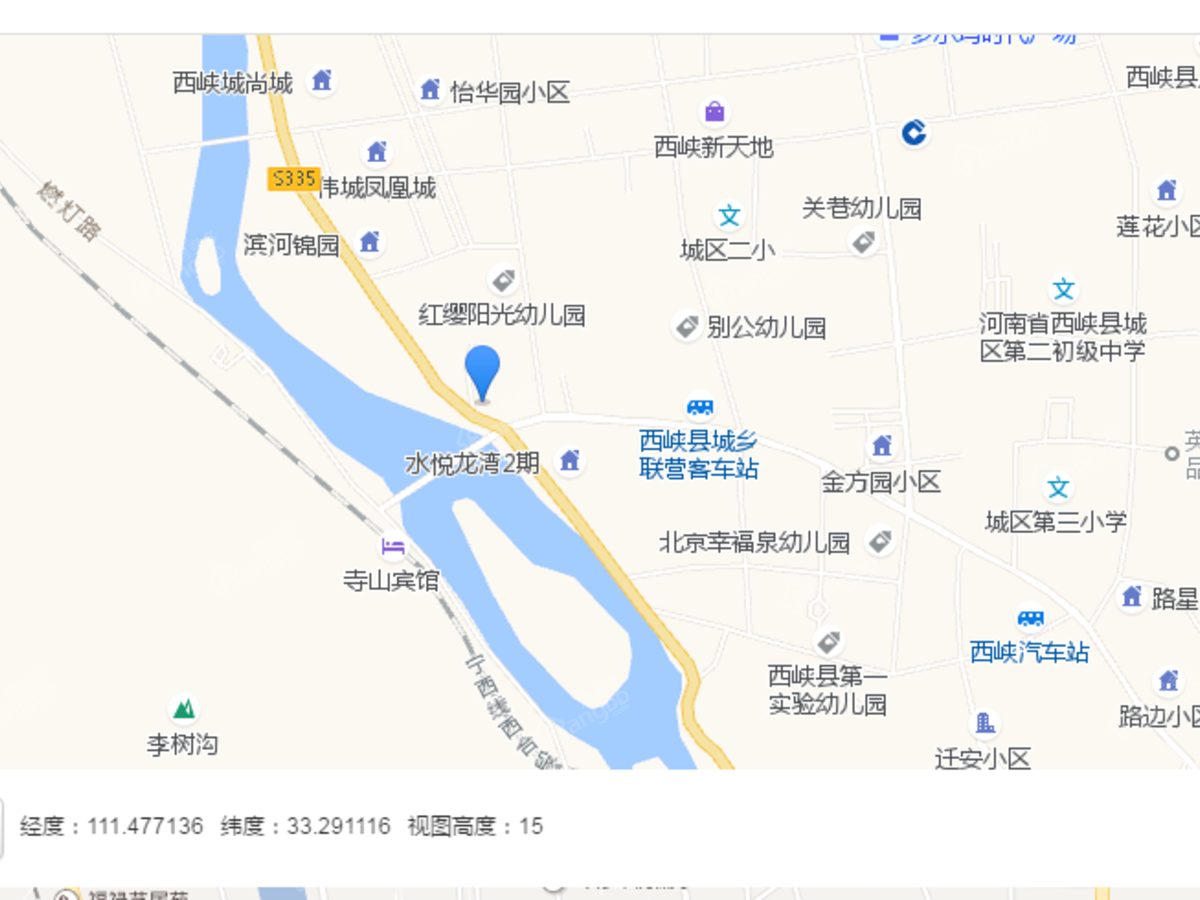Select 西峡县城乡联营客车站 bus station marker

click(700, 407)
